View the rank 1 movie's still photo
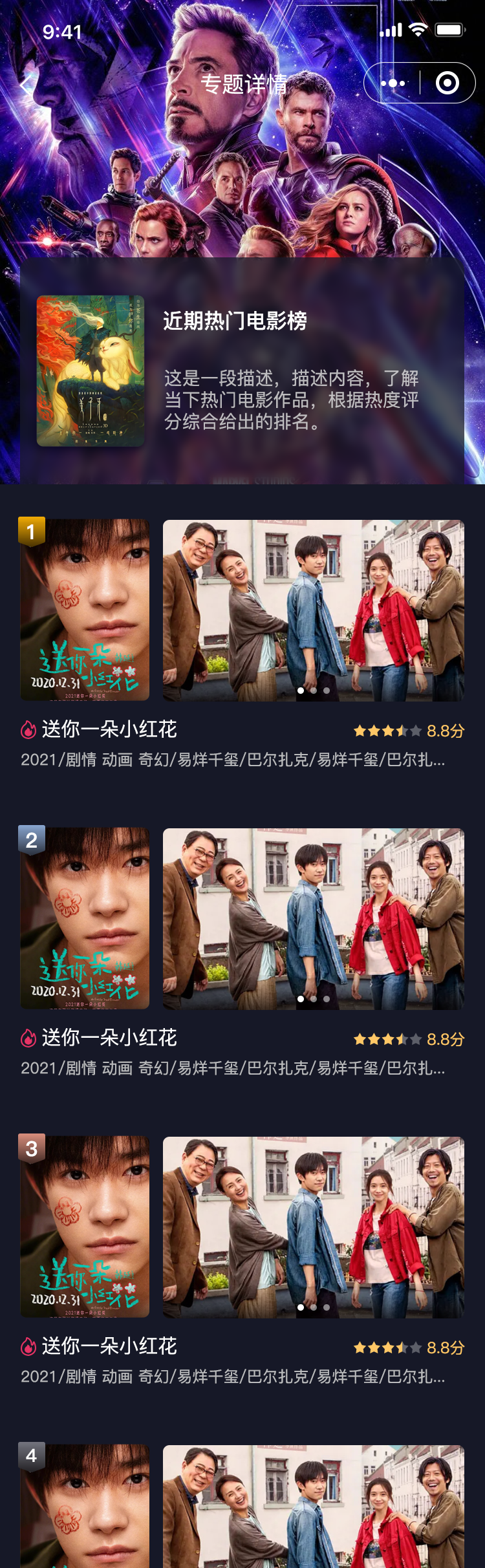This screenshot has width=485, height=1568. (x=314, y=610)
